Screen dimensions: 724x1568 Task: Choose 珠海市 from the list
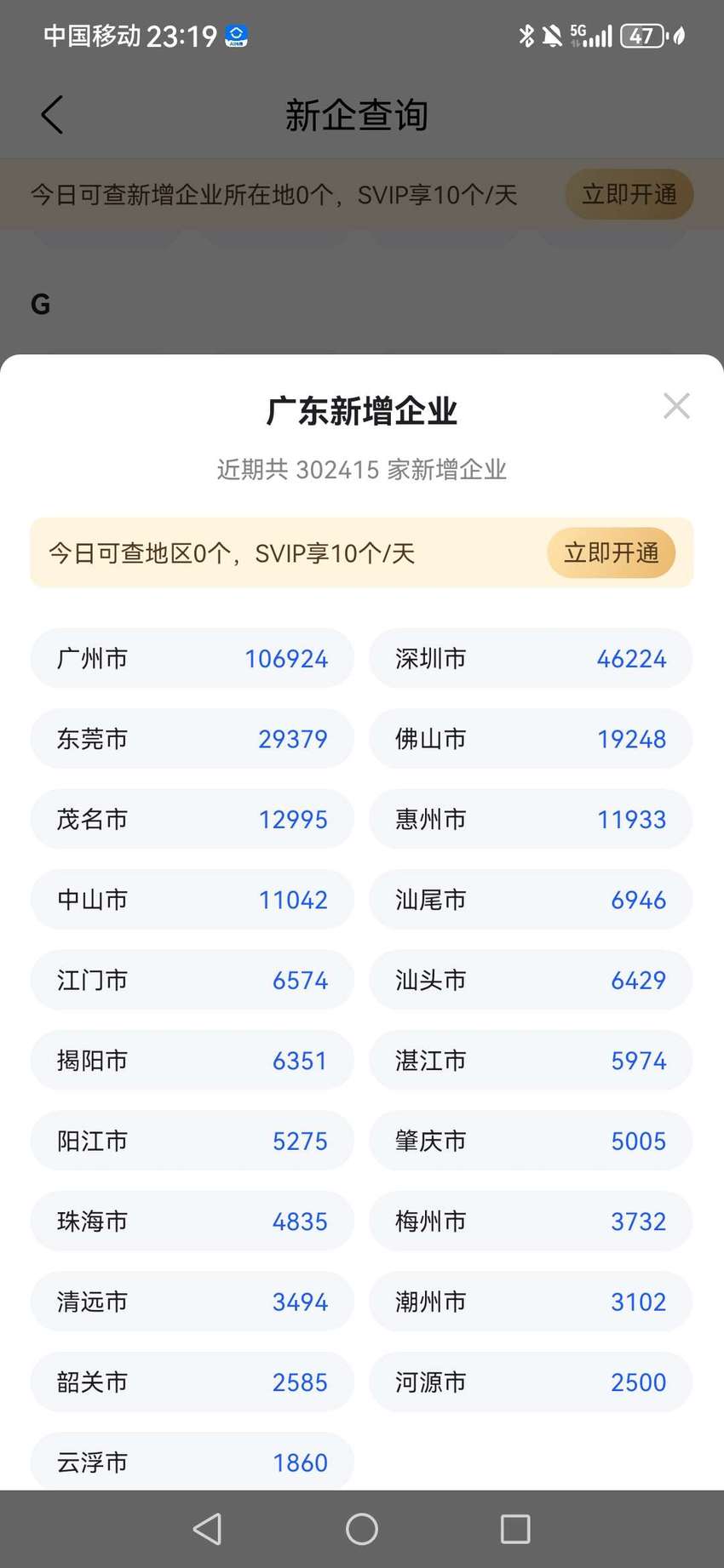pos(192,1222)
